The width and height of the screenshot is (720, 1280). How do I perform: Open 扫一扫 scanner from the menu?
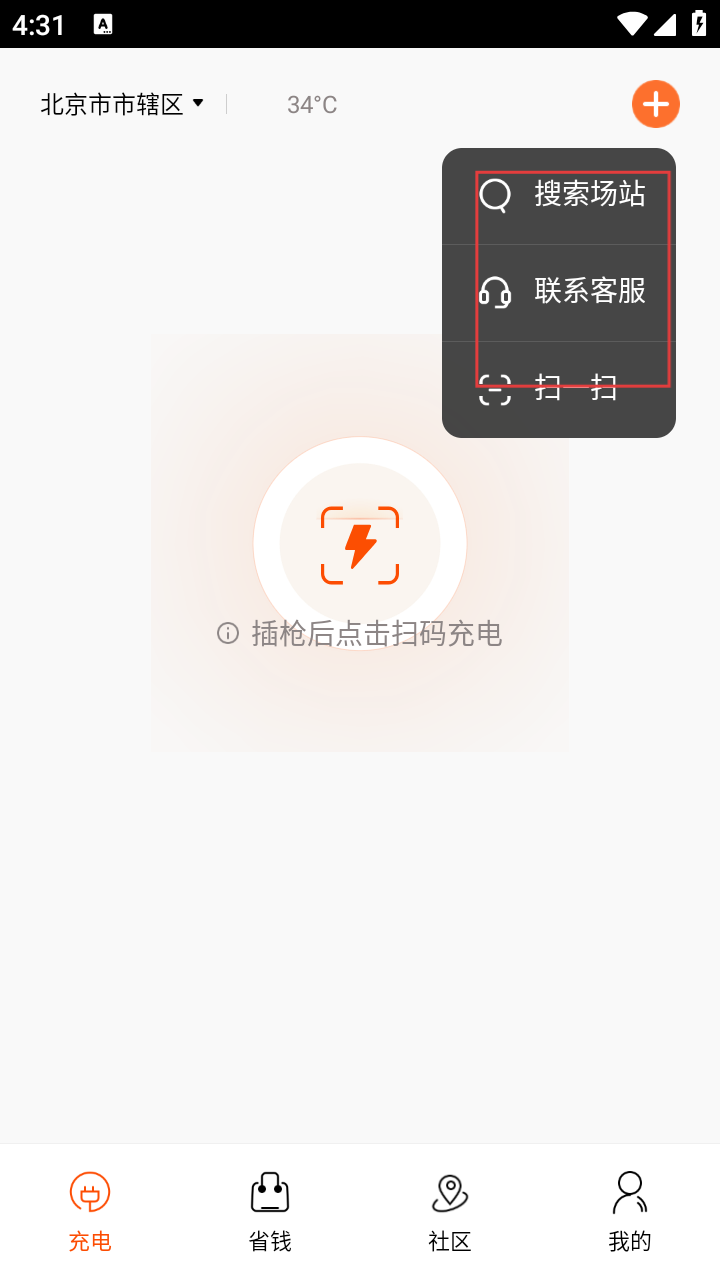(559, 389)
